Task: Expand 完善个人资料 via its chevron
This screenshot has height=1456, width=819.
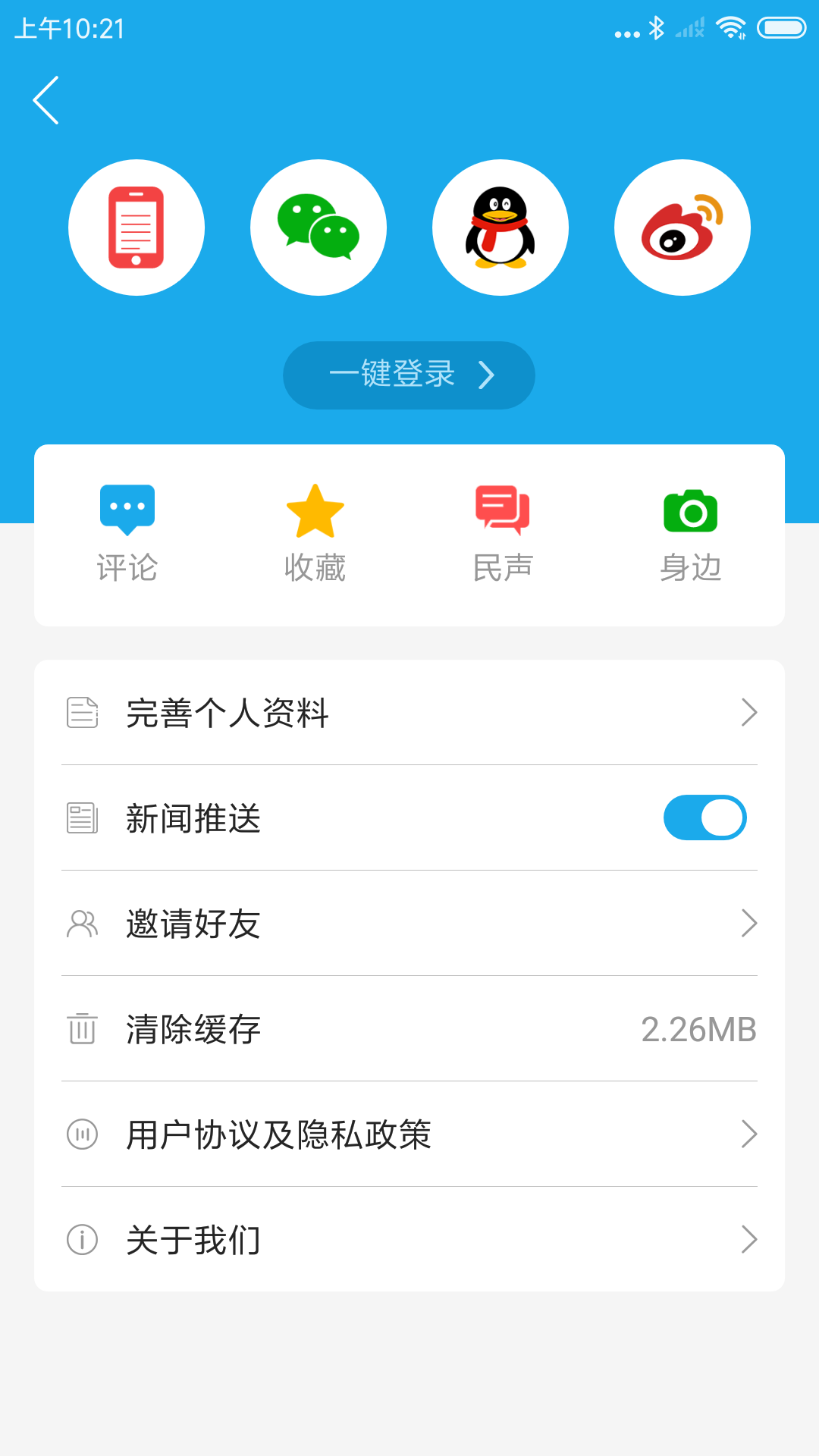Action: coord(751,711)
